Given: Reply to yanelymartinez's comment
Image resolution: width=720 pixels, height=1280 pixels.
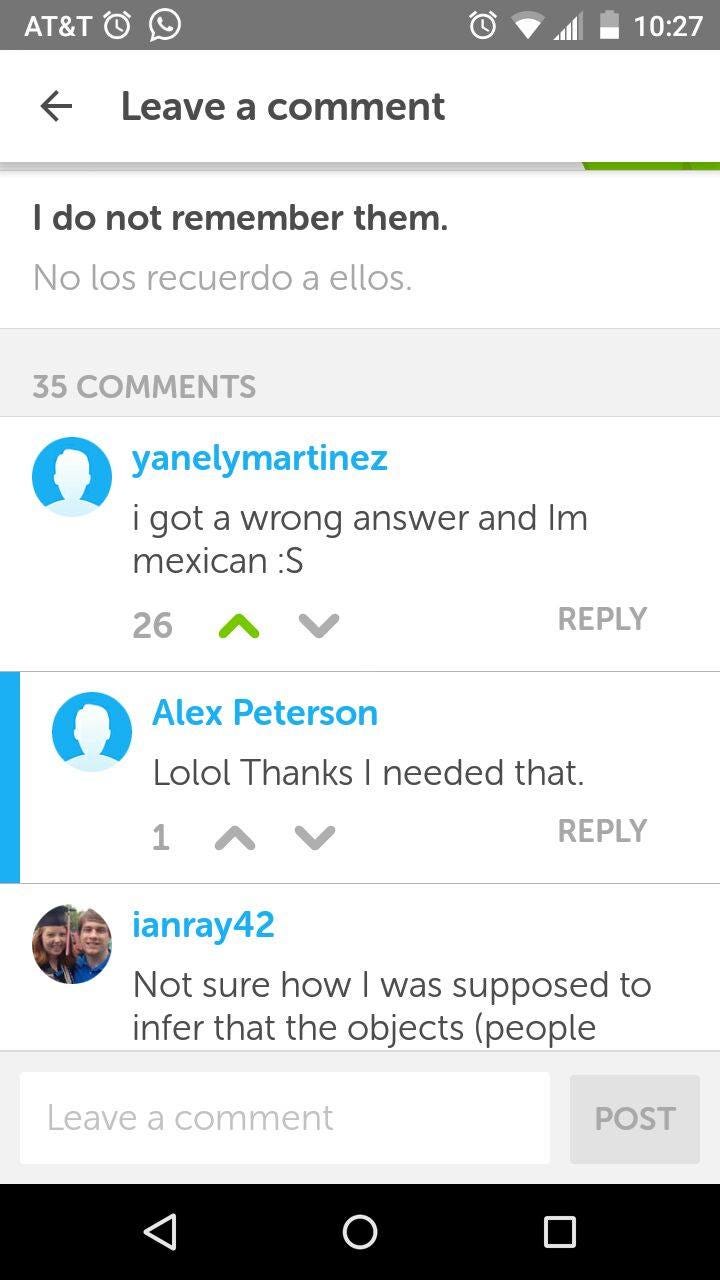Looking at the screenshot, I should point(602,619).
